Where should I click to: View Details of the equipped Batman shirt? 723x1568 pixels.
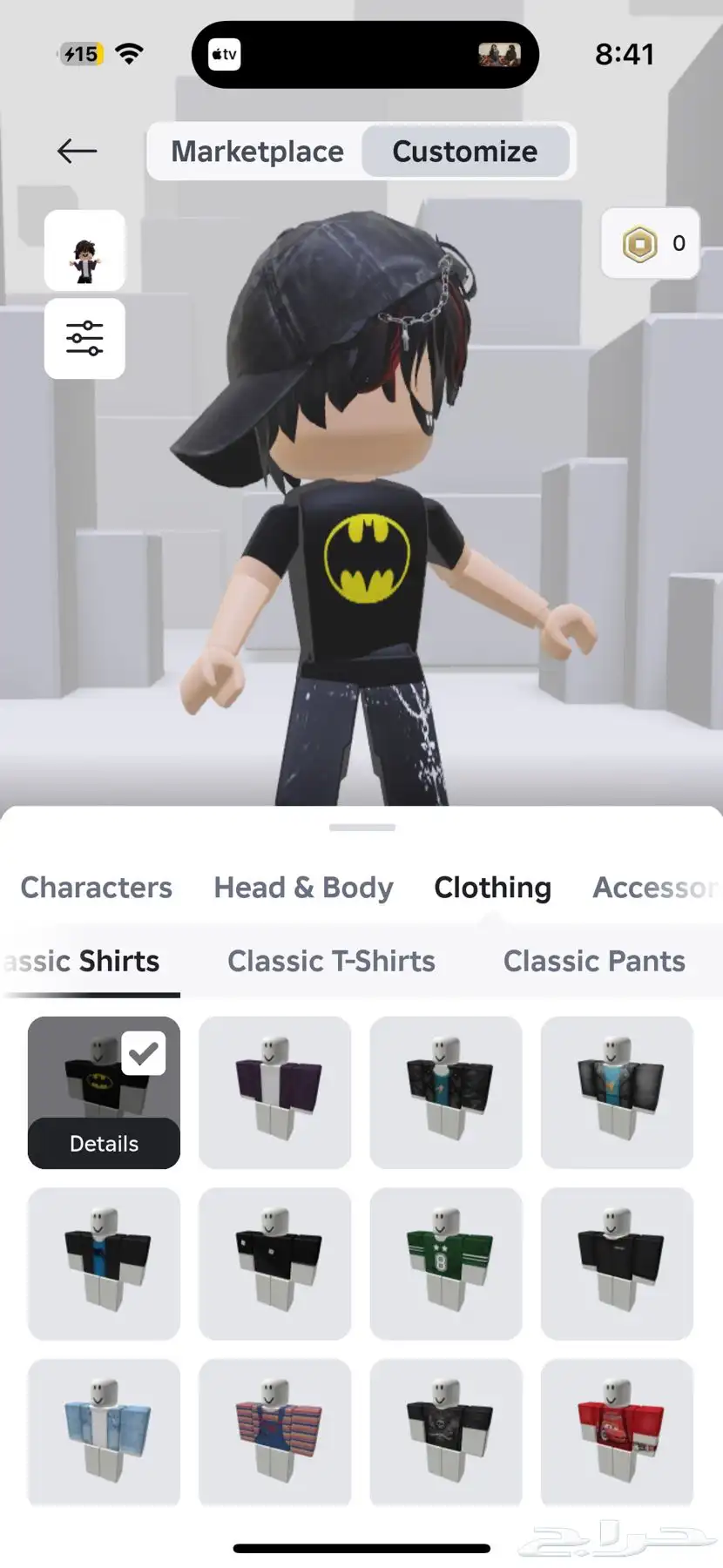[x=104, y=1143]
